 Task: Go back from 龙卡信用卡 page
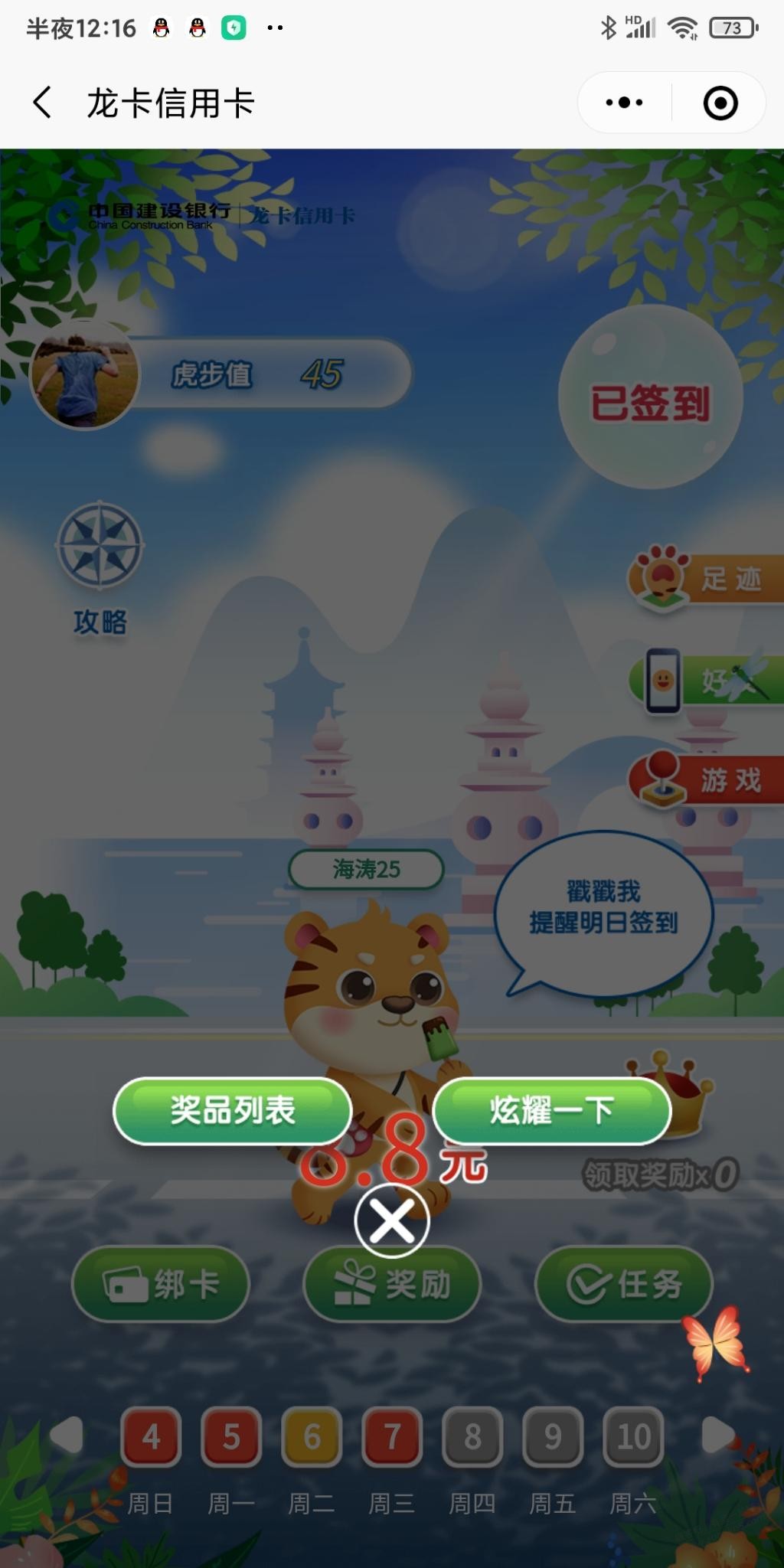43,103
